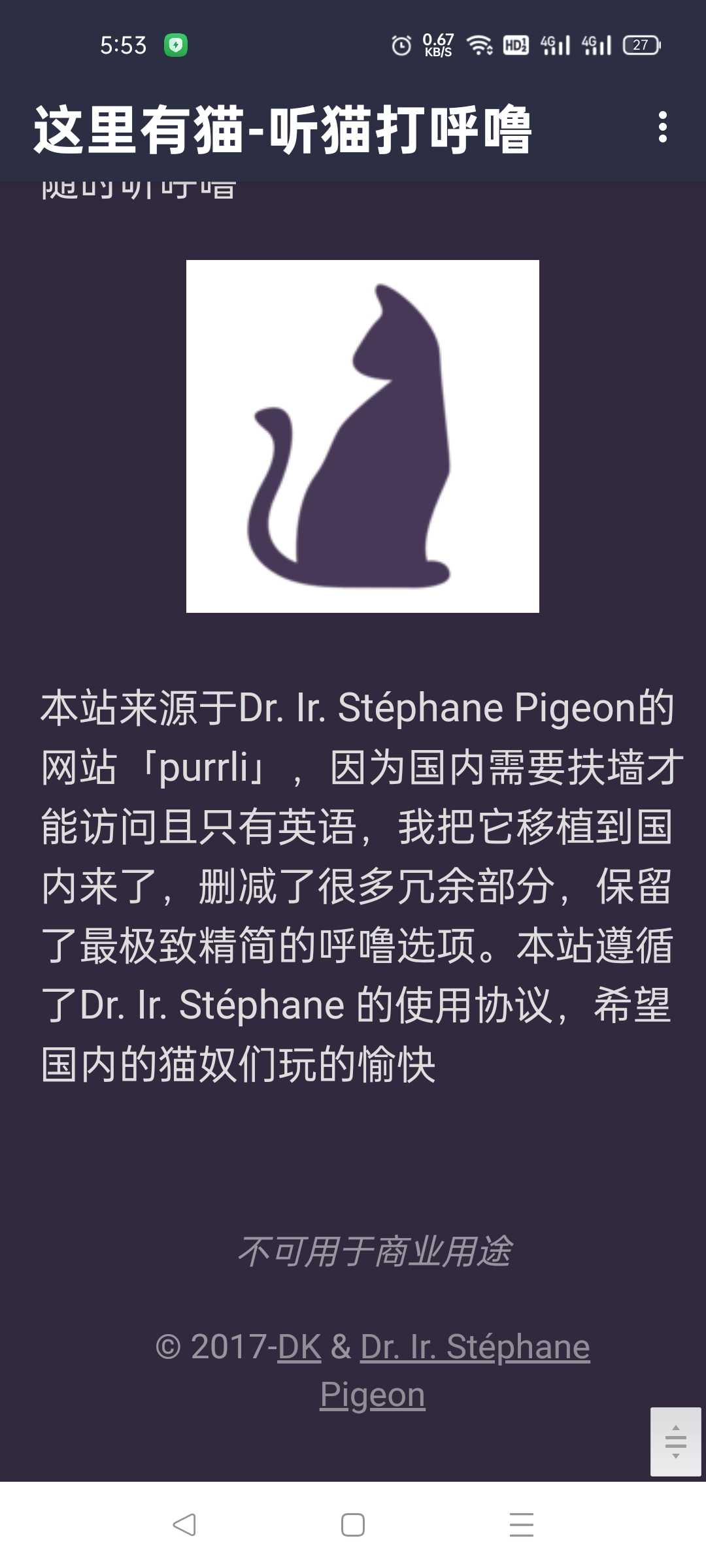Screen dimensions: 706x1568
Task: Go to the system home screen
Action: (x=353, y=1525)
